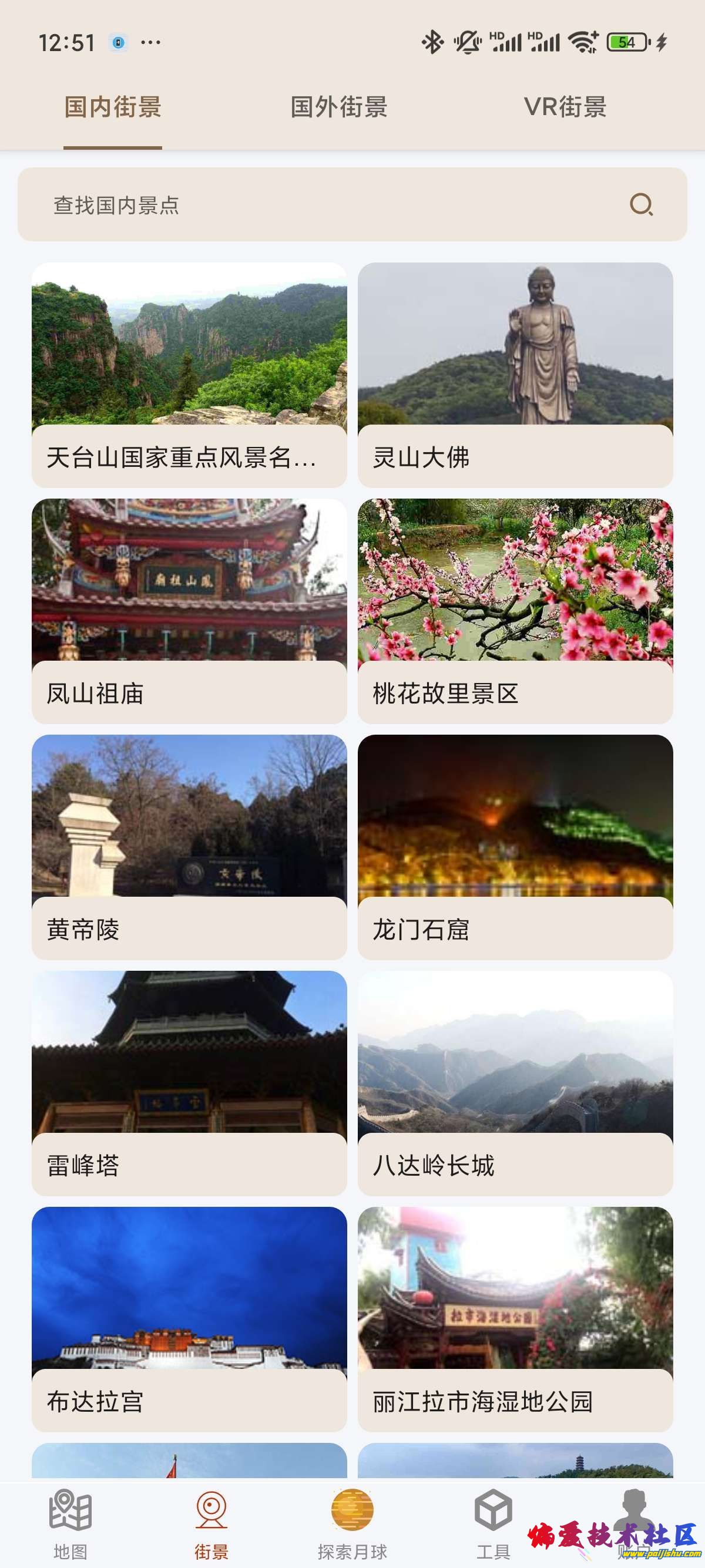The height and width of the screenshot is (1568, 705).
Task: Open 丽江拉市海湿地公园 street view
Action: click(x=515, y=1319)
